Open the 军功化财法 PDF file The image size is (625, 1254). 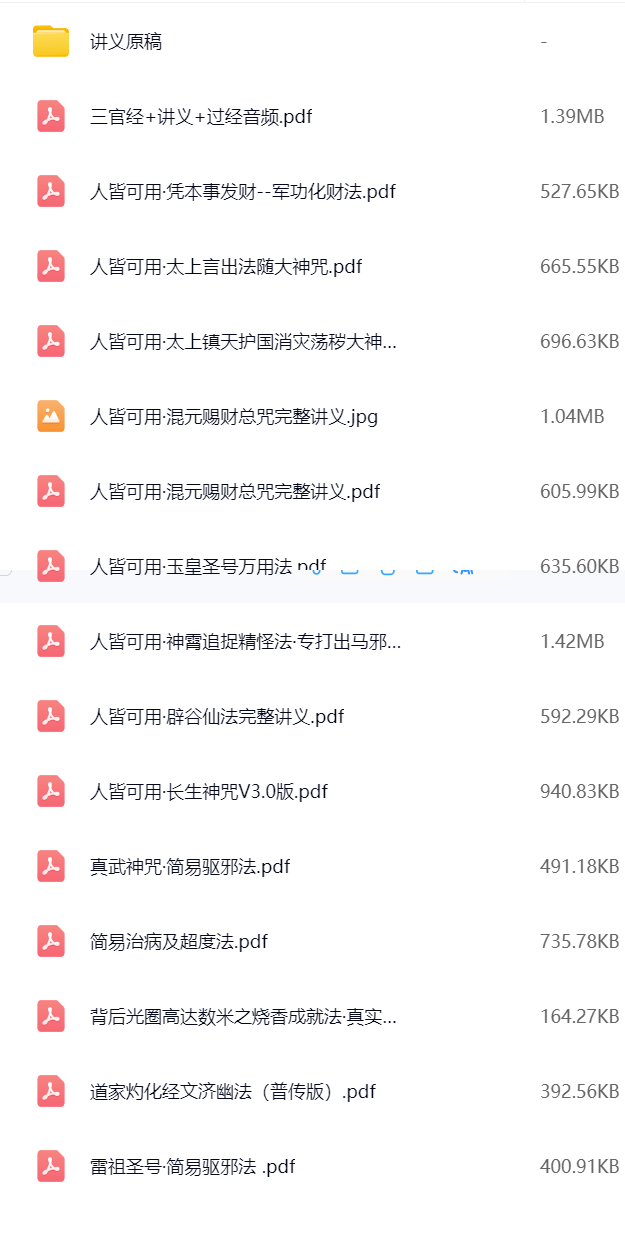click(x=243, y=192)
